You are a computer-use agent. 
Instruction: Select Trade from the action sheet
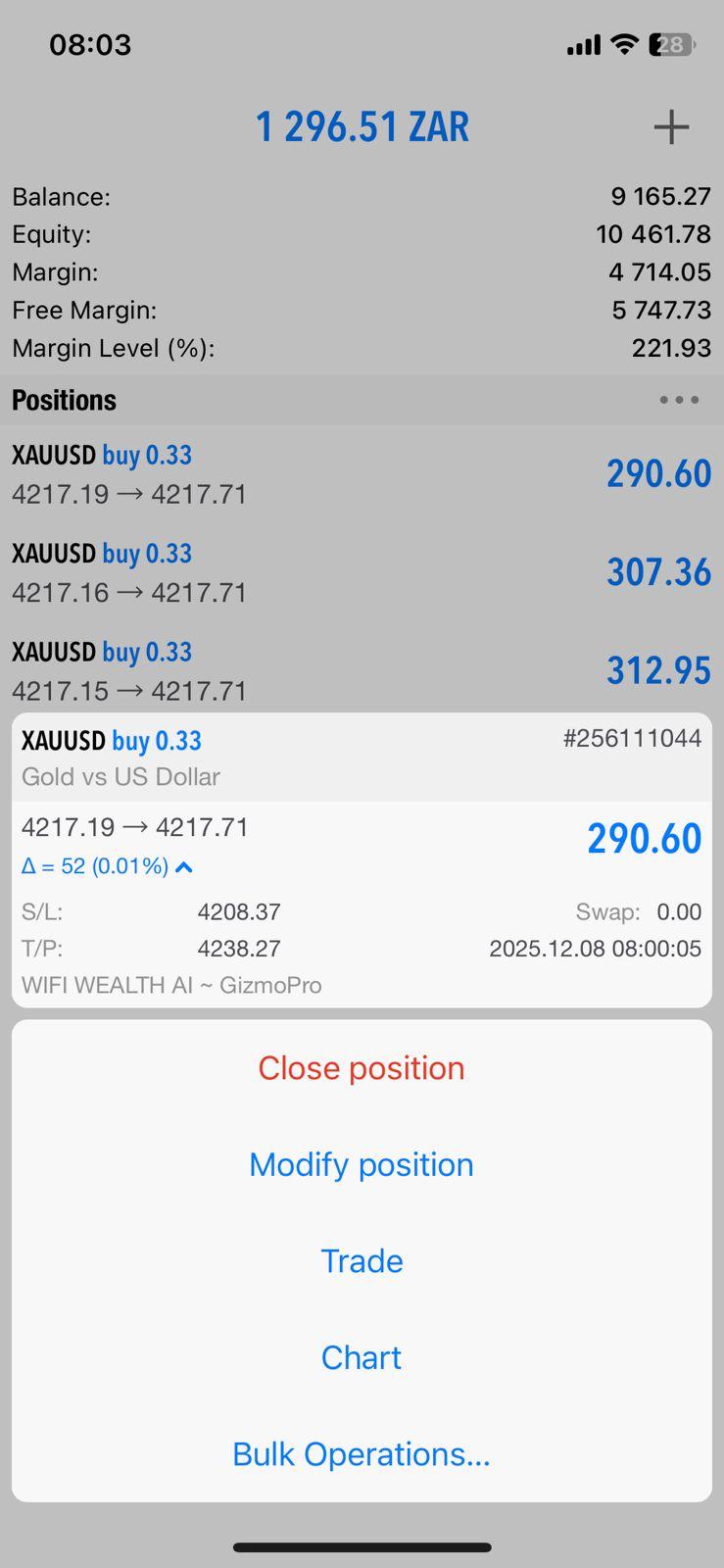coord(362,1260)
